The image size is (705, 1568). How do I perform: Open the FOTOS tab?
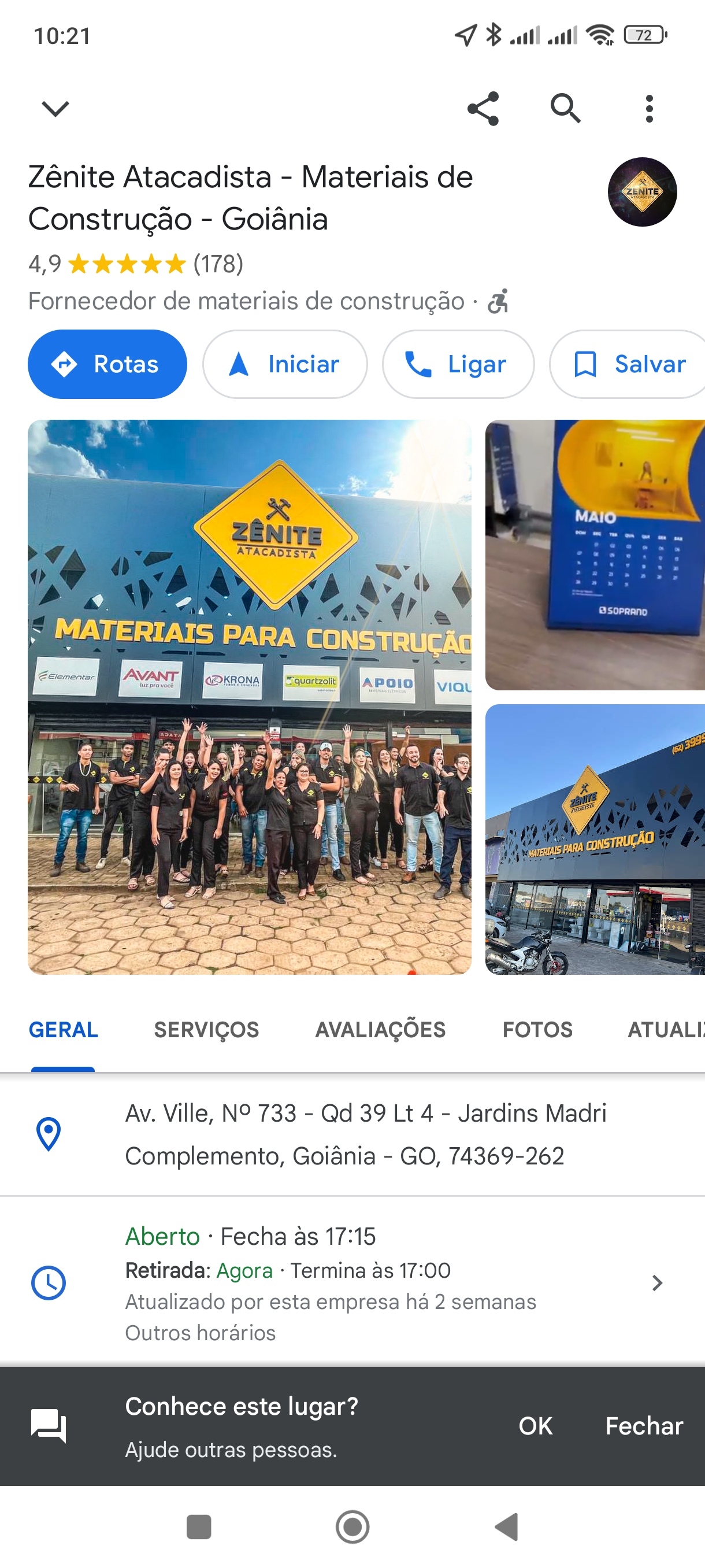[538, 1029]
